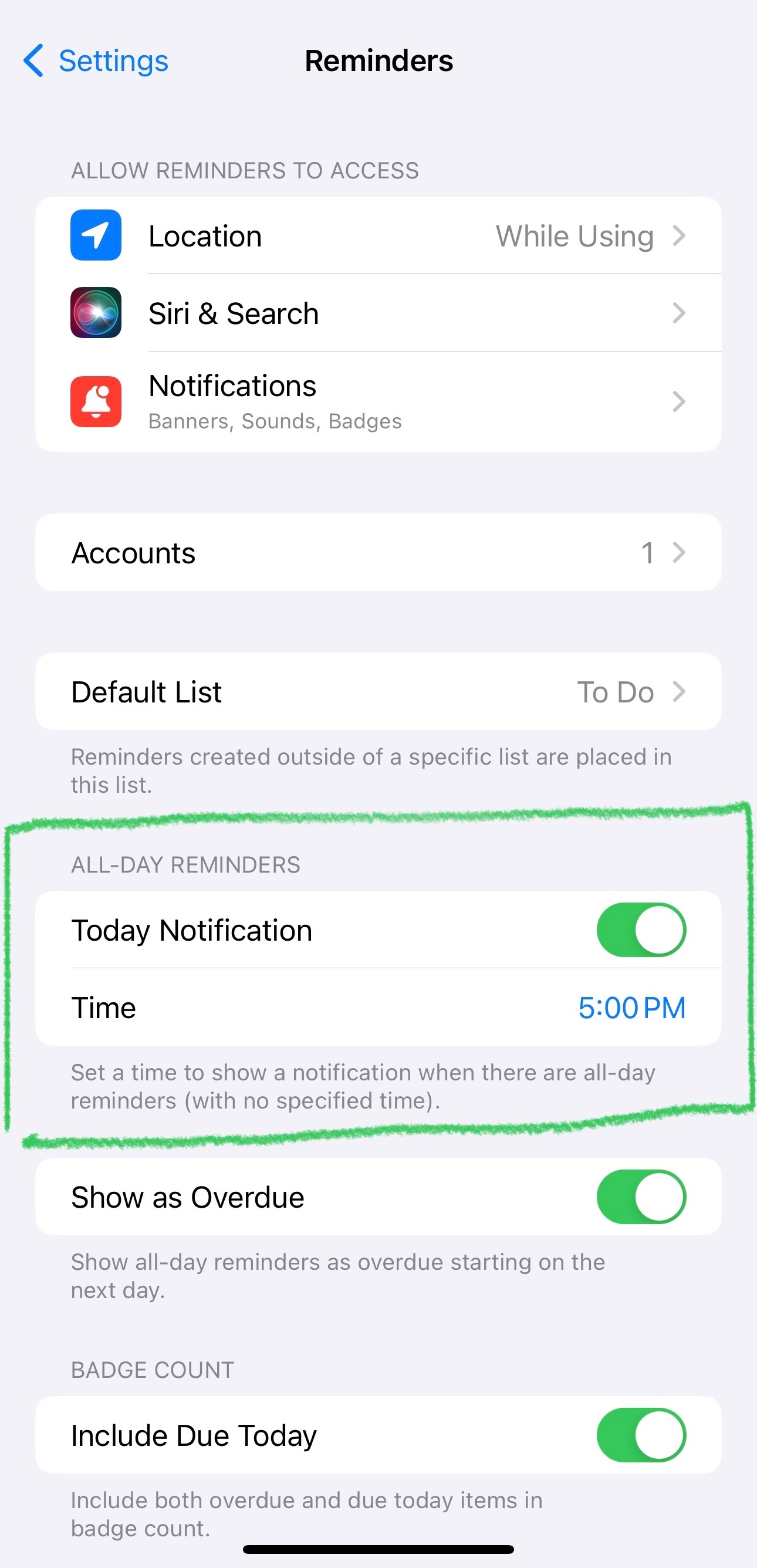Open Location access settings

tap(377, 236)
